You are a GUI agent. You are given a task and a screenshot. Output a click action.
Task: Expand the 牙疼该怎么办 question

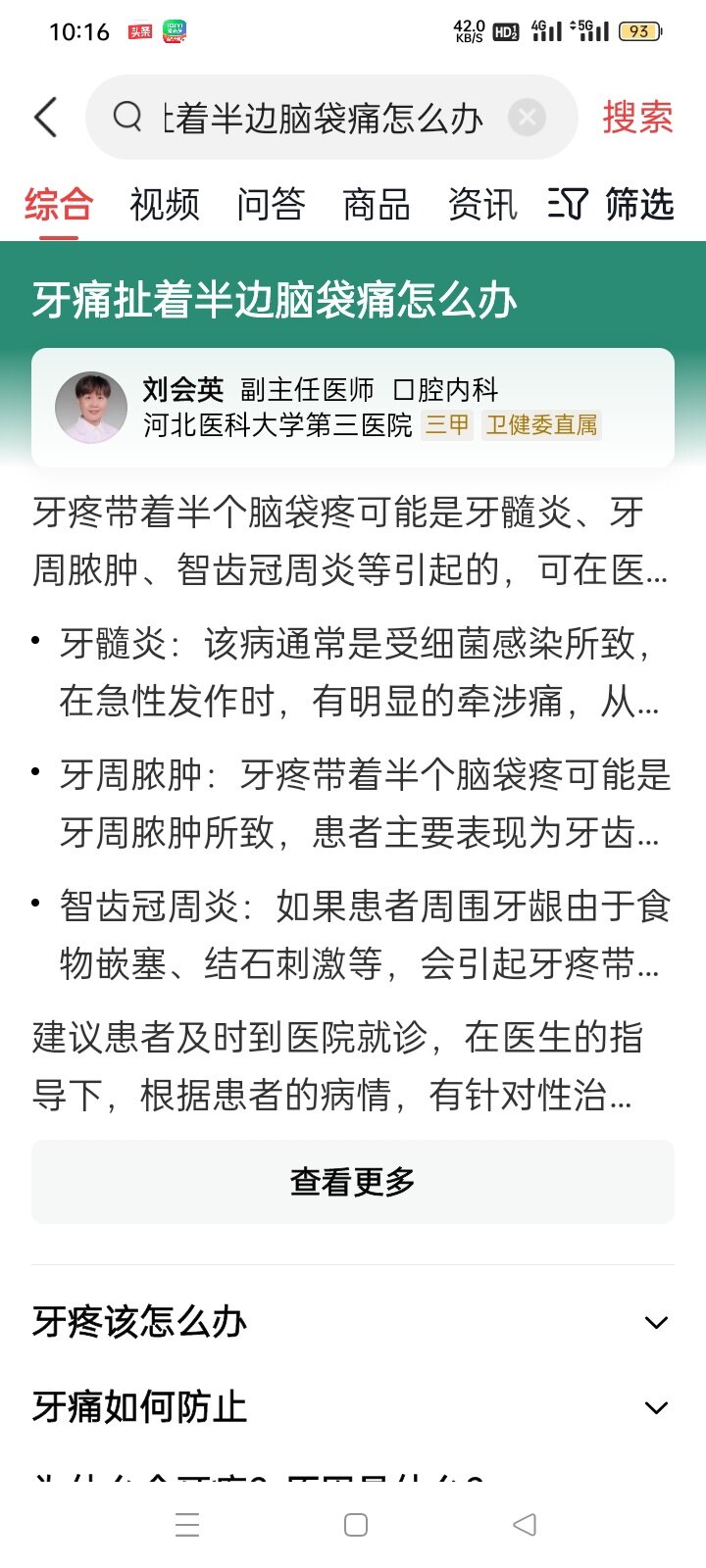353,1322
